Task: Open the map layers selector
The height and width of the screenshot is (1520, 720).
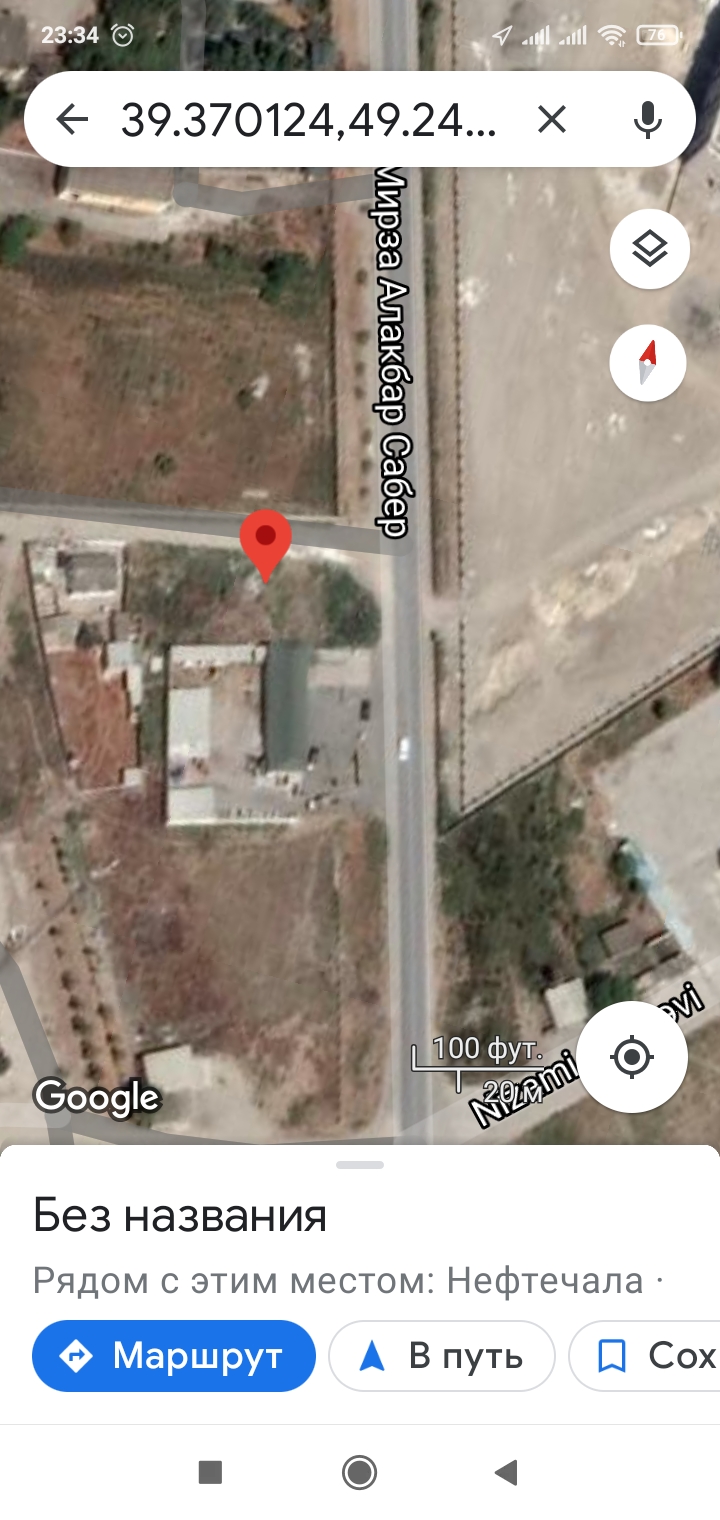Action: (x=650, y=249)
